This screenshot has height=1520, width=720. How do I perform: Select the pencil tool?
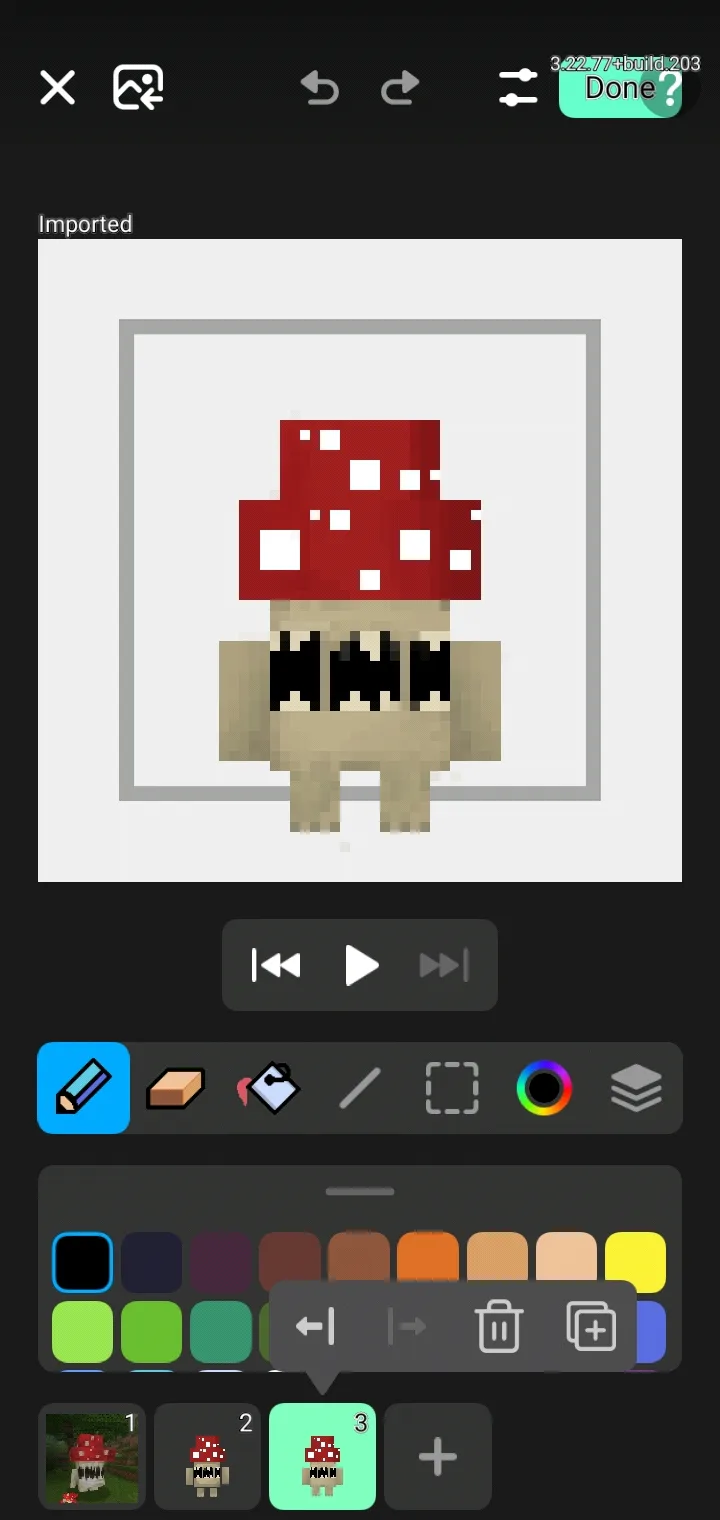tap(84, 1088)
